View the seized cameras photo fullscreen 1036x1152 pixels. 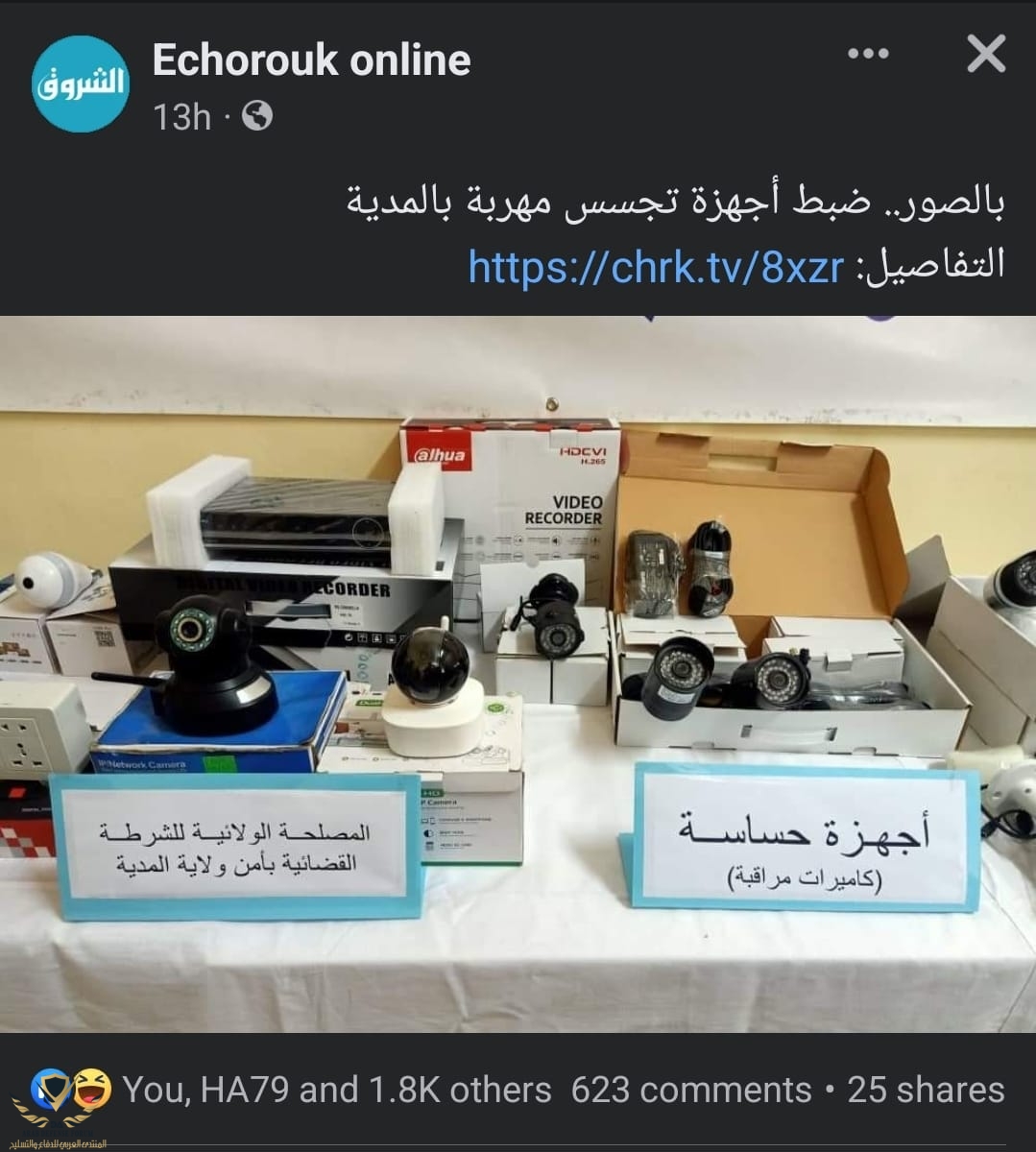pyautogui.click(x=518, y=672)
